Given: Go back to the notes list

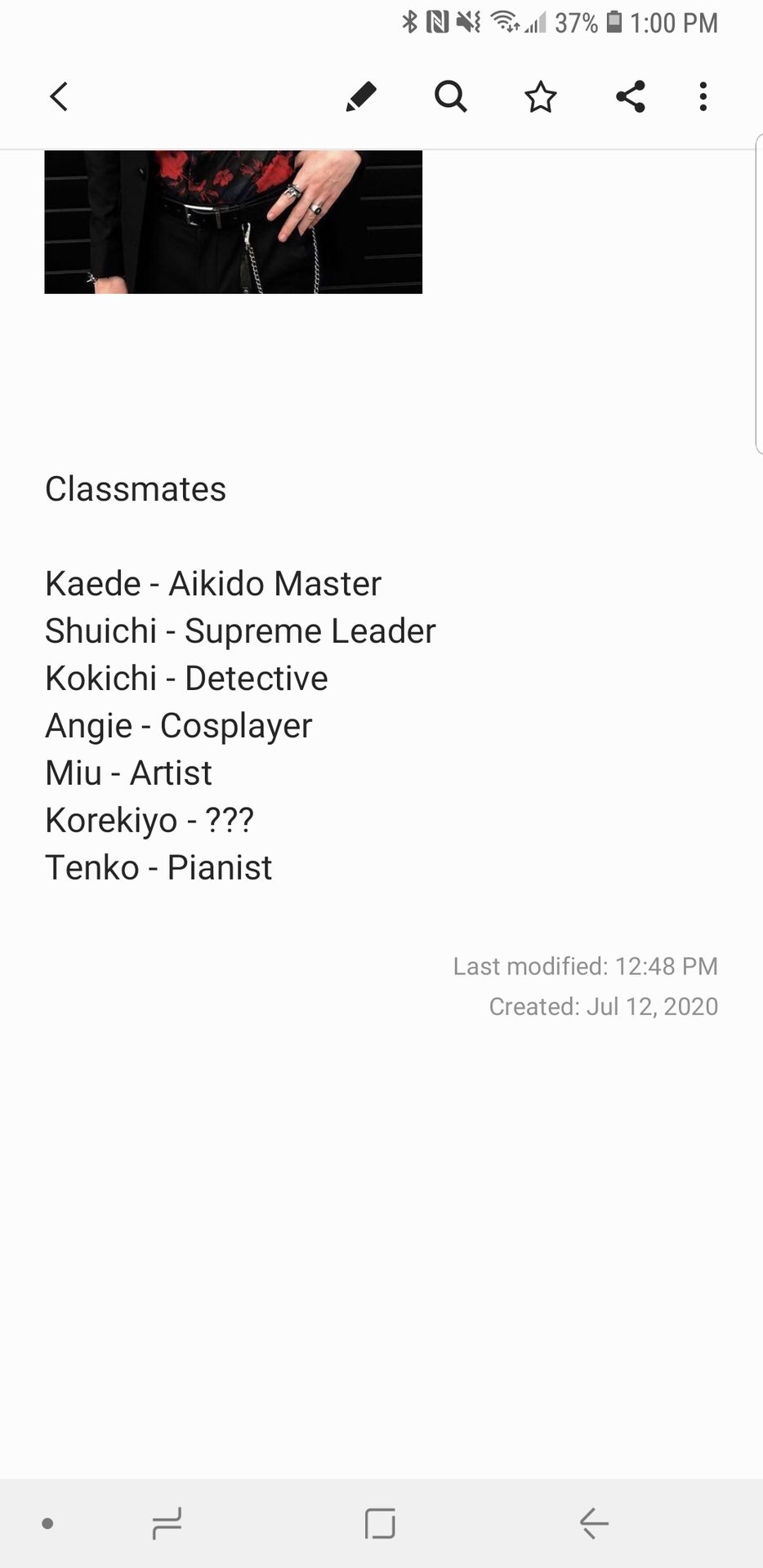Looking at the screenshot, I should pyautogui.click(x=59, y=96).
